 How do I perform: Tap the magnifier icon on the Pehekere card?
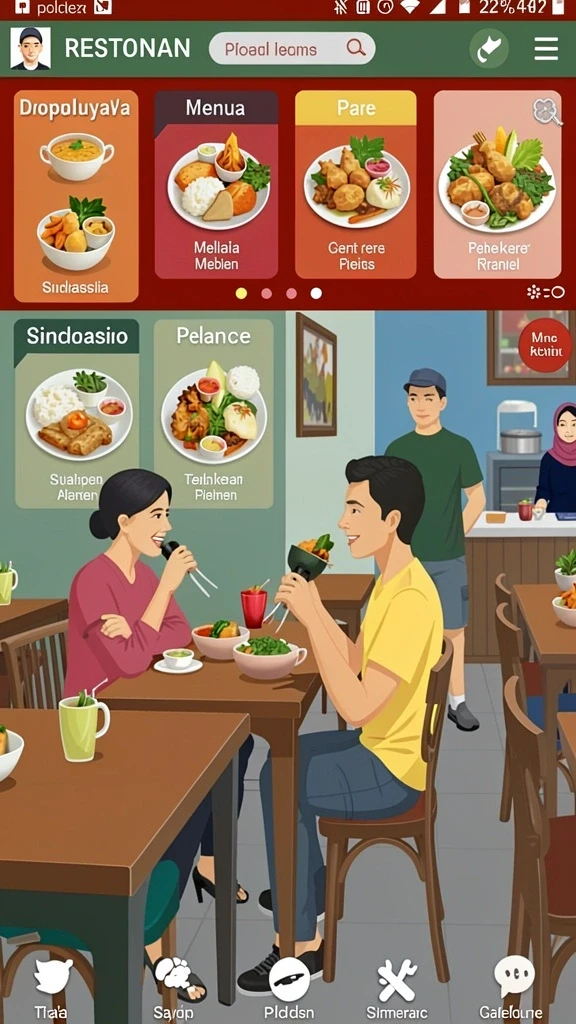547,112
